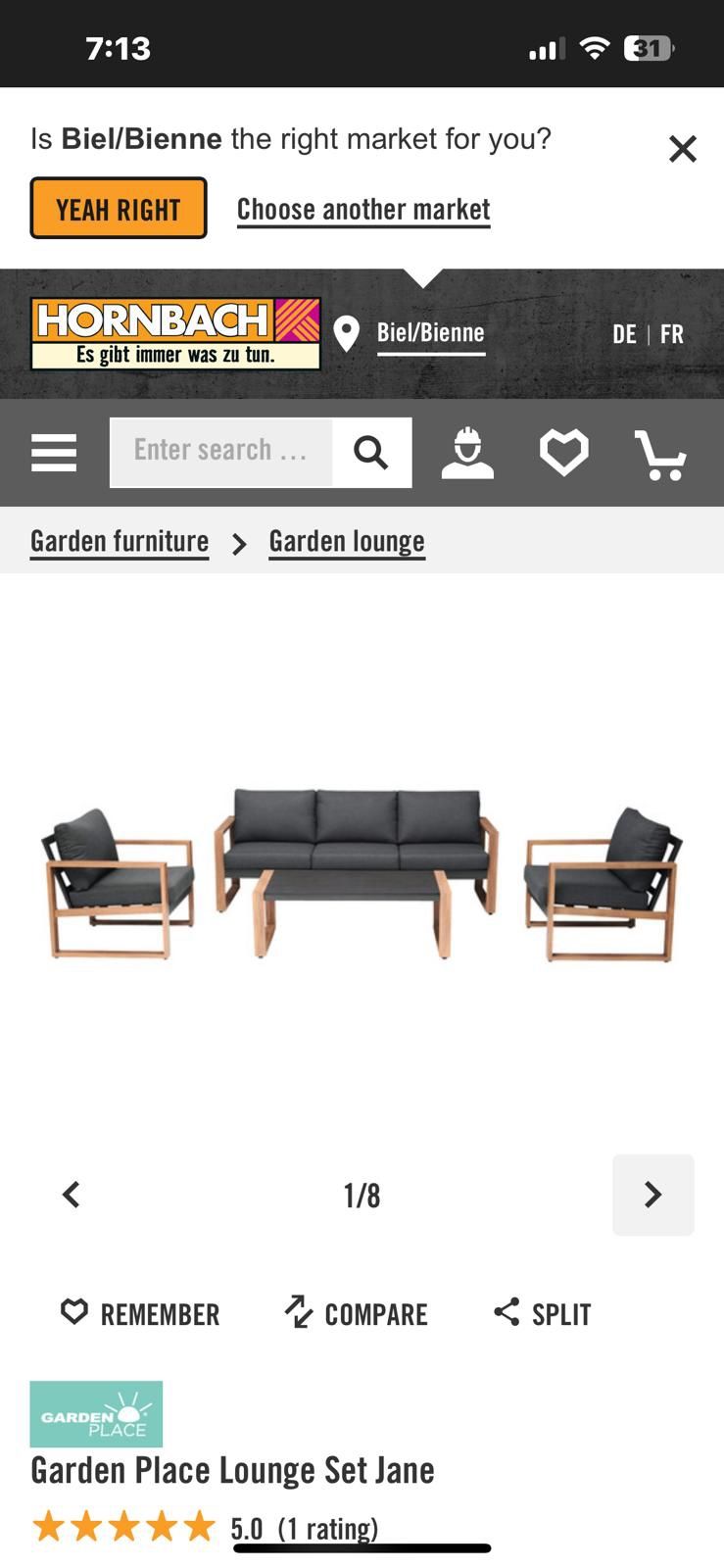Go to Garden lounge breadcrumb
Screen dimensions: 724x1568
pos(347,541)
